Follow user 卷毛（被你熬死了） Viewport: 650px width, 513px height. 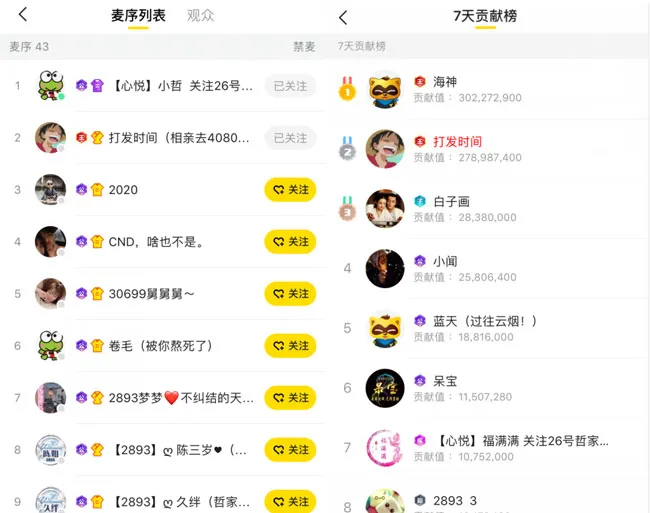coord(290,346)
